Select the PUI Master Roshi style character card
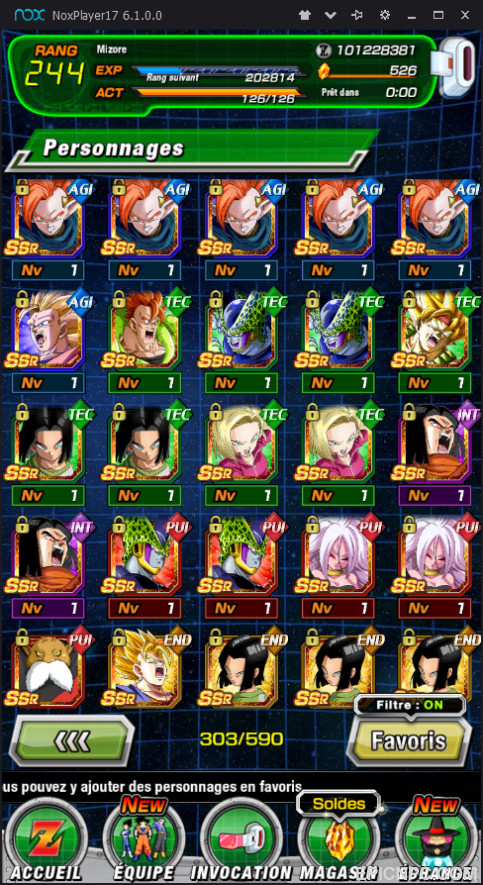The image size is (483, 885). click(x=47, y=667)
